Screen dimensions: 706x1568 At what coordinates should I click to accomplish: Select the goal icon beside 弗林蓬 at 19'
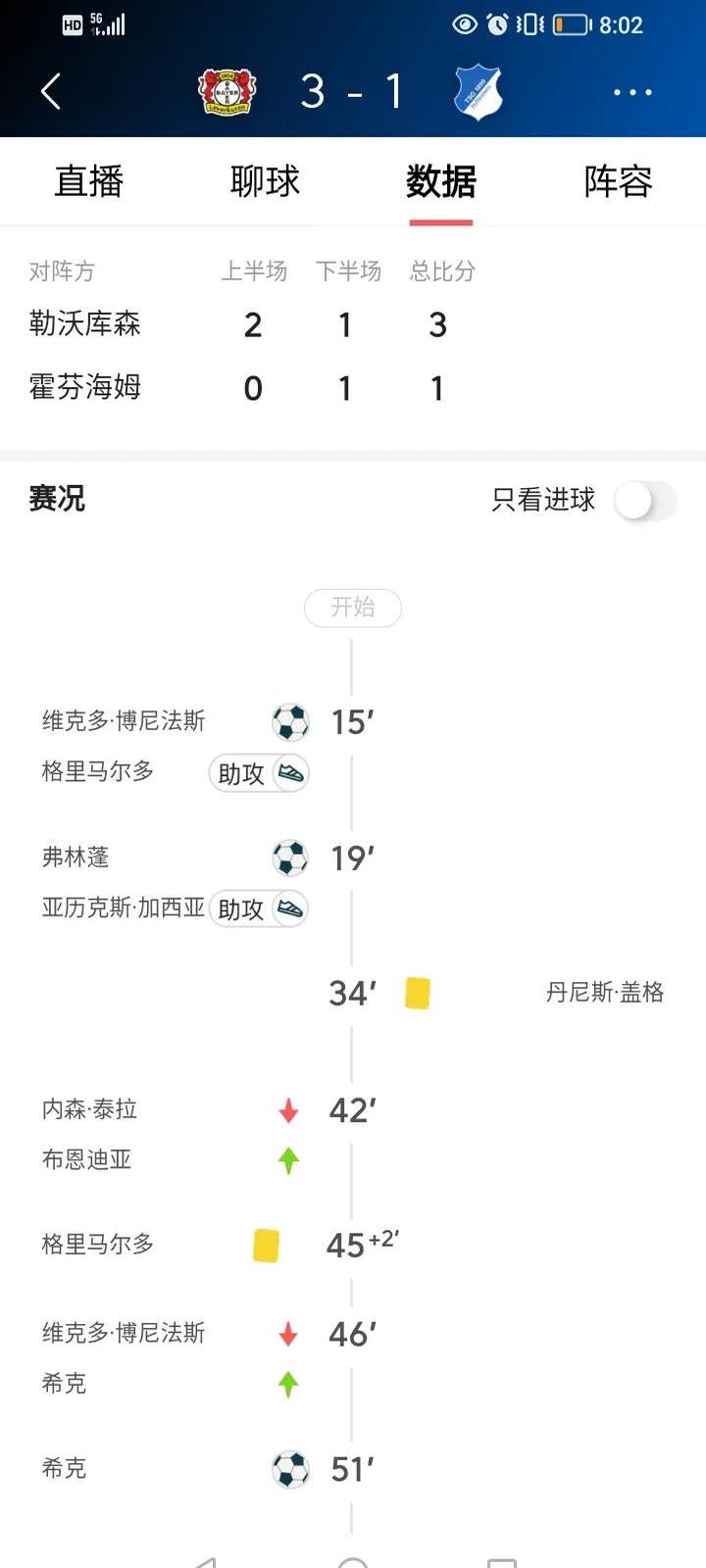tap(290, 857)
